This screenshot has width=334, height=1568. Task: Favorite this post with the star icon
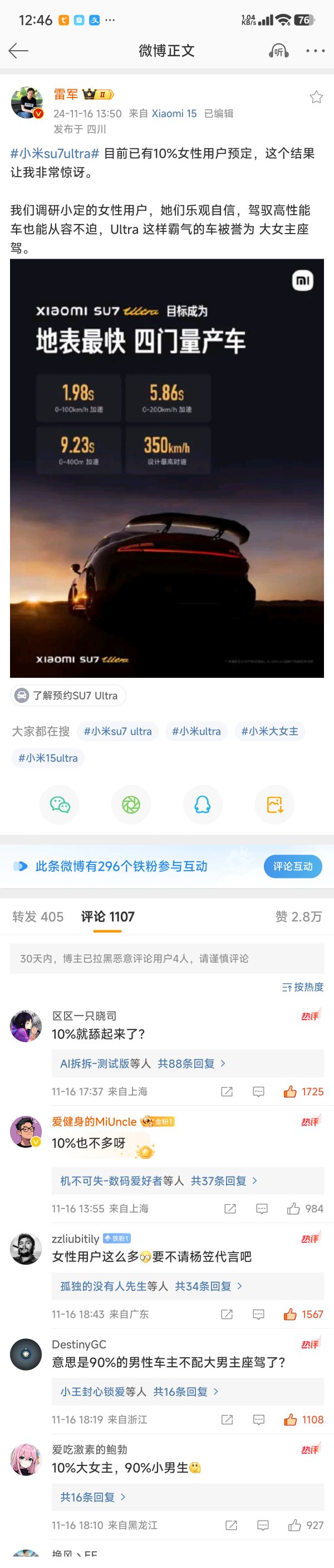coord(316,98)
